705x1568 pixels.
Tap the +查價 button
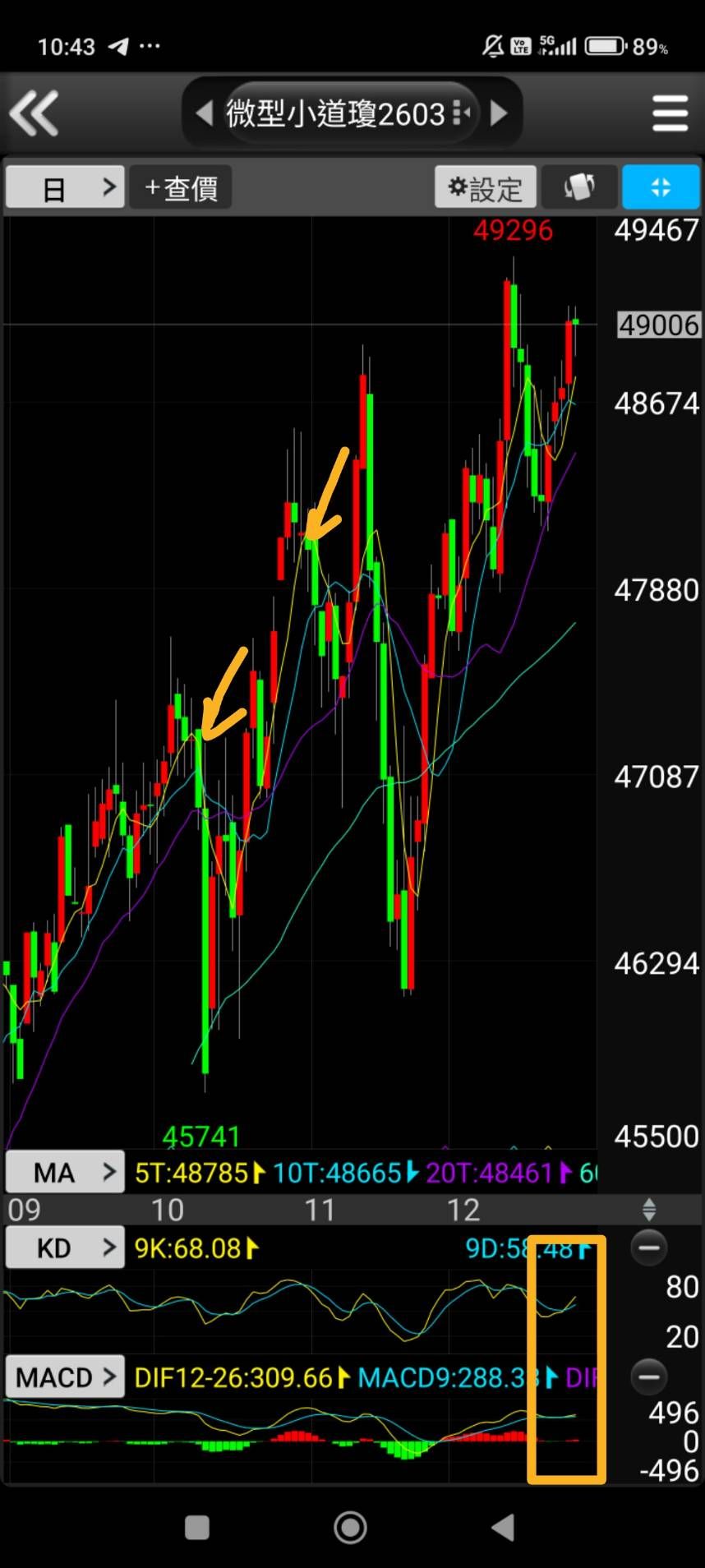click(181, 188)
